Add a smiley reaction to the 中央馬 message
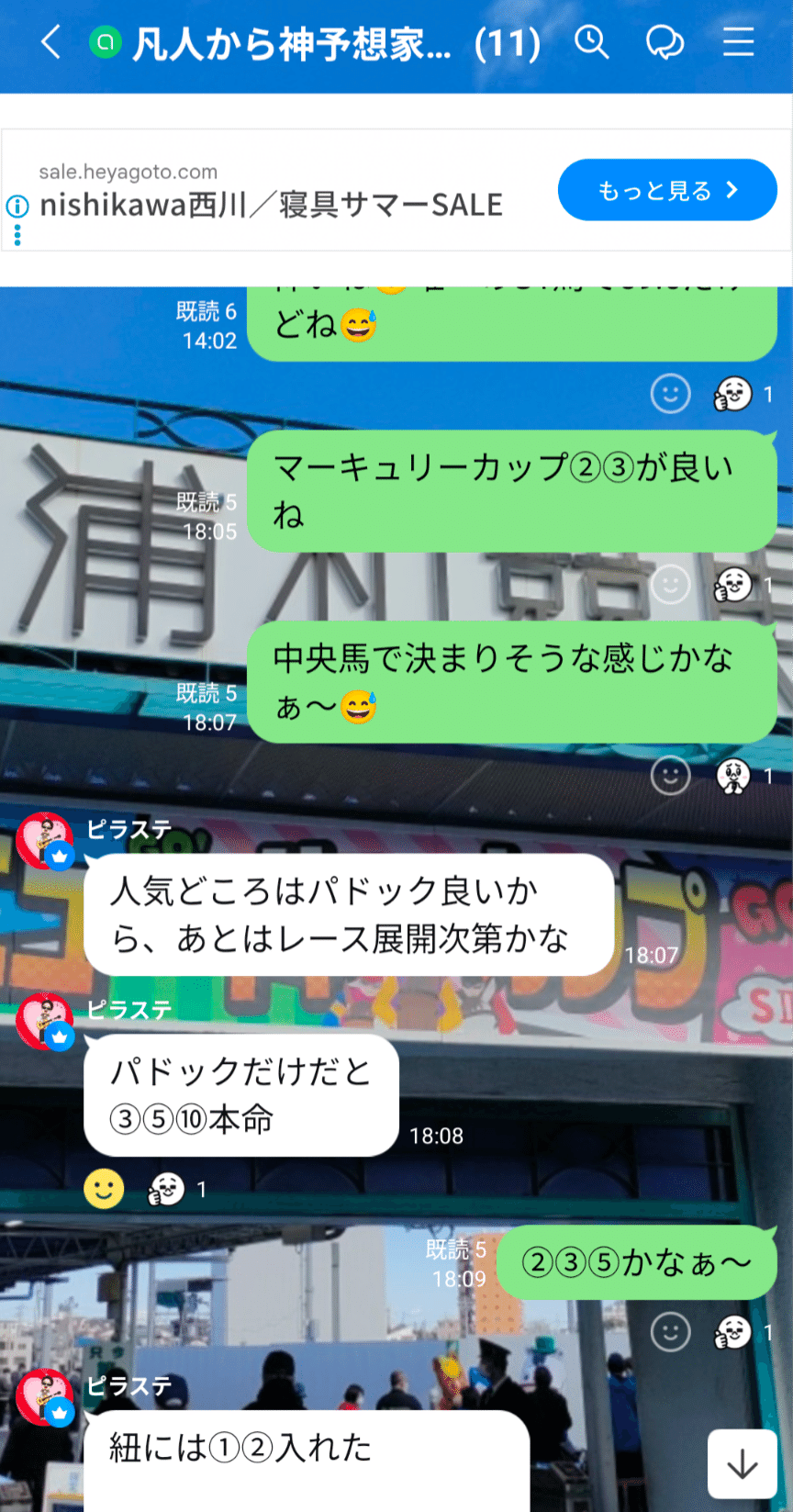The image size is (793, 1512). click(x=671, y=776)
